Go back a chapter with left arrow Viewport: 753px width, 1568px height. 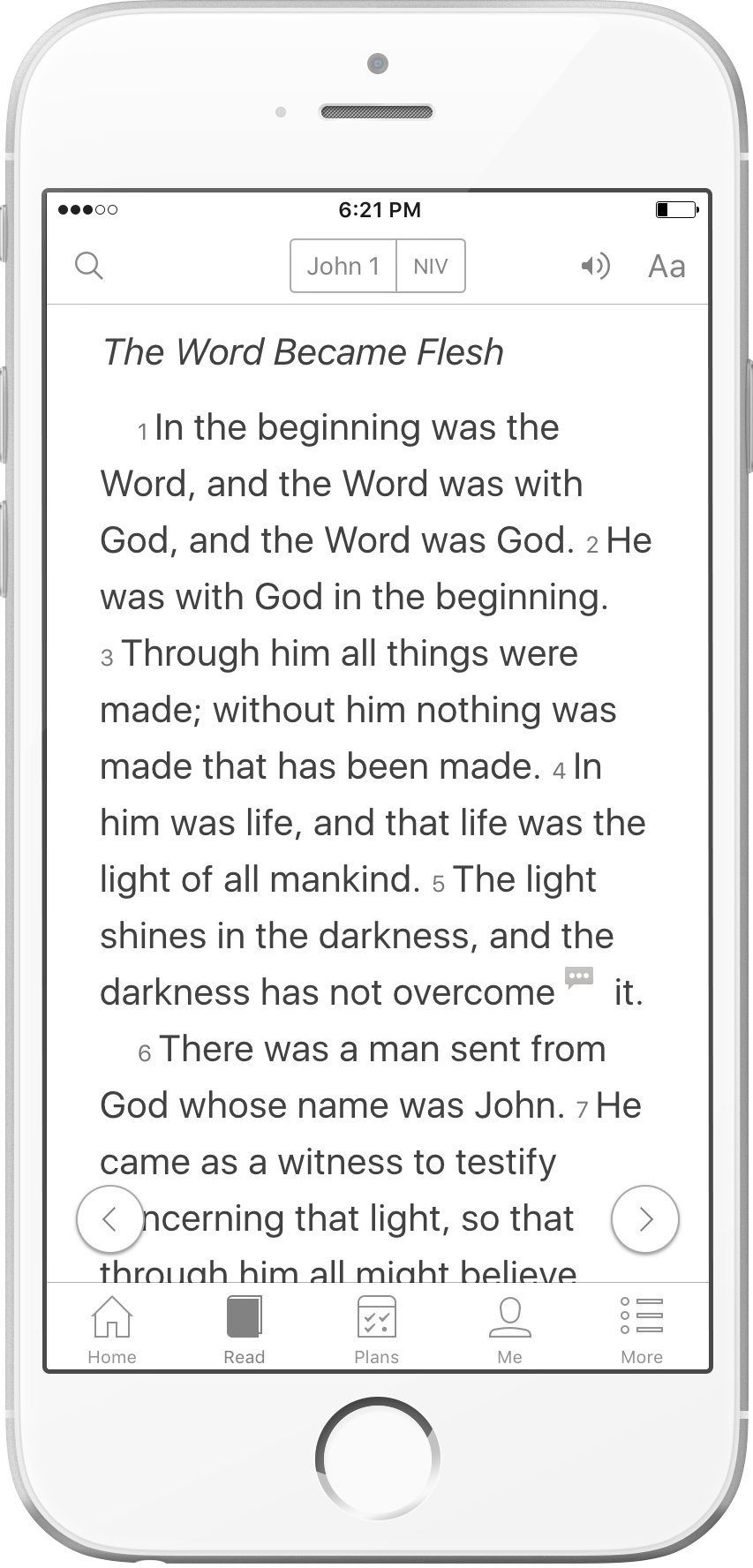coord(109,1219)
